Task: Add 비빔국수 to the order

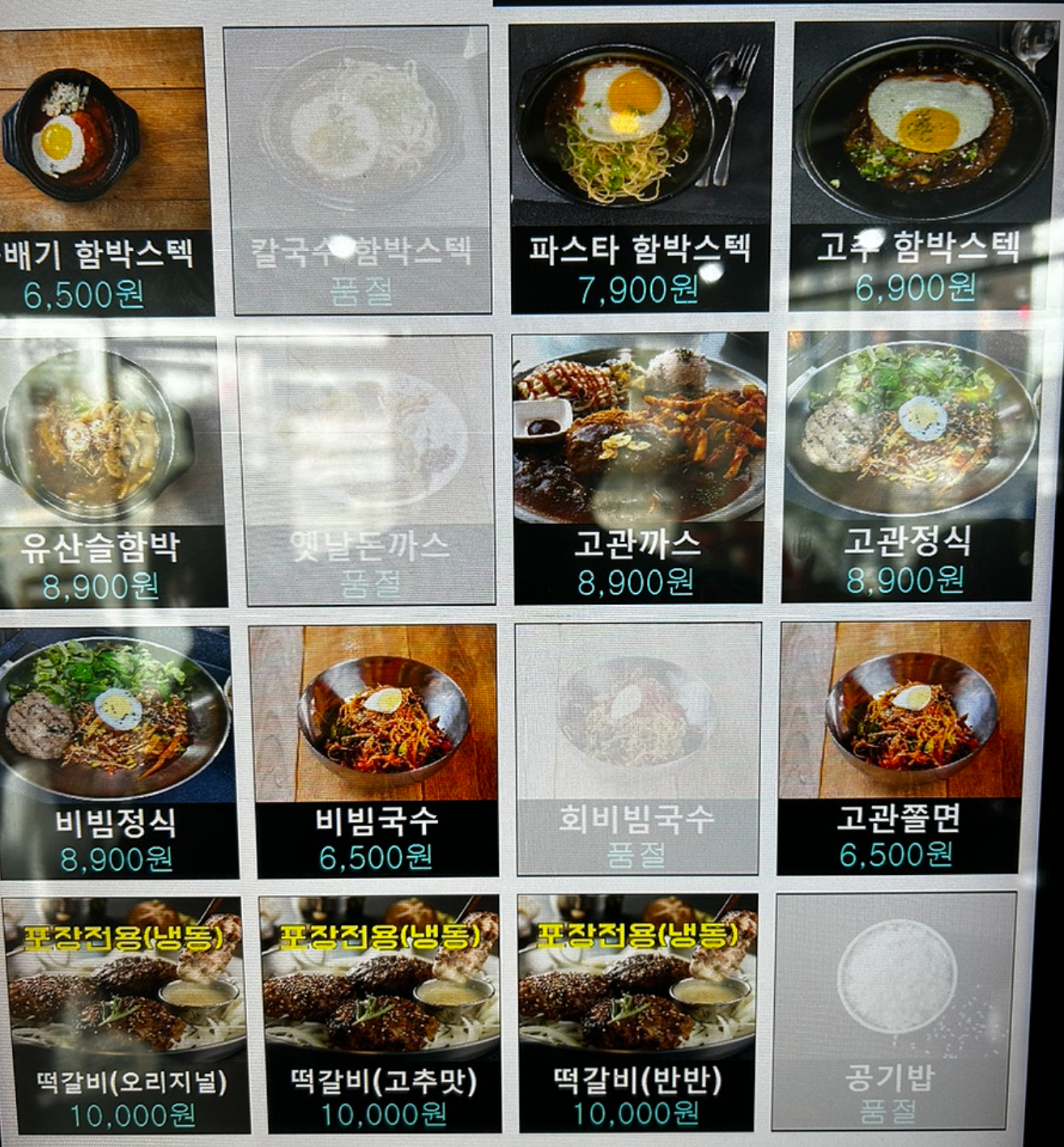Action: coord(376,752)
